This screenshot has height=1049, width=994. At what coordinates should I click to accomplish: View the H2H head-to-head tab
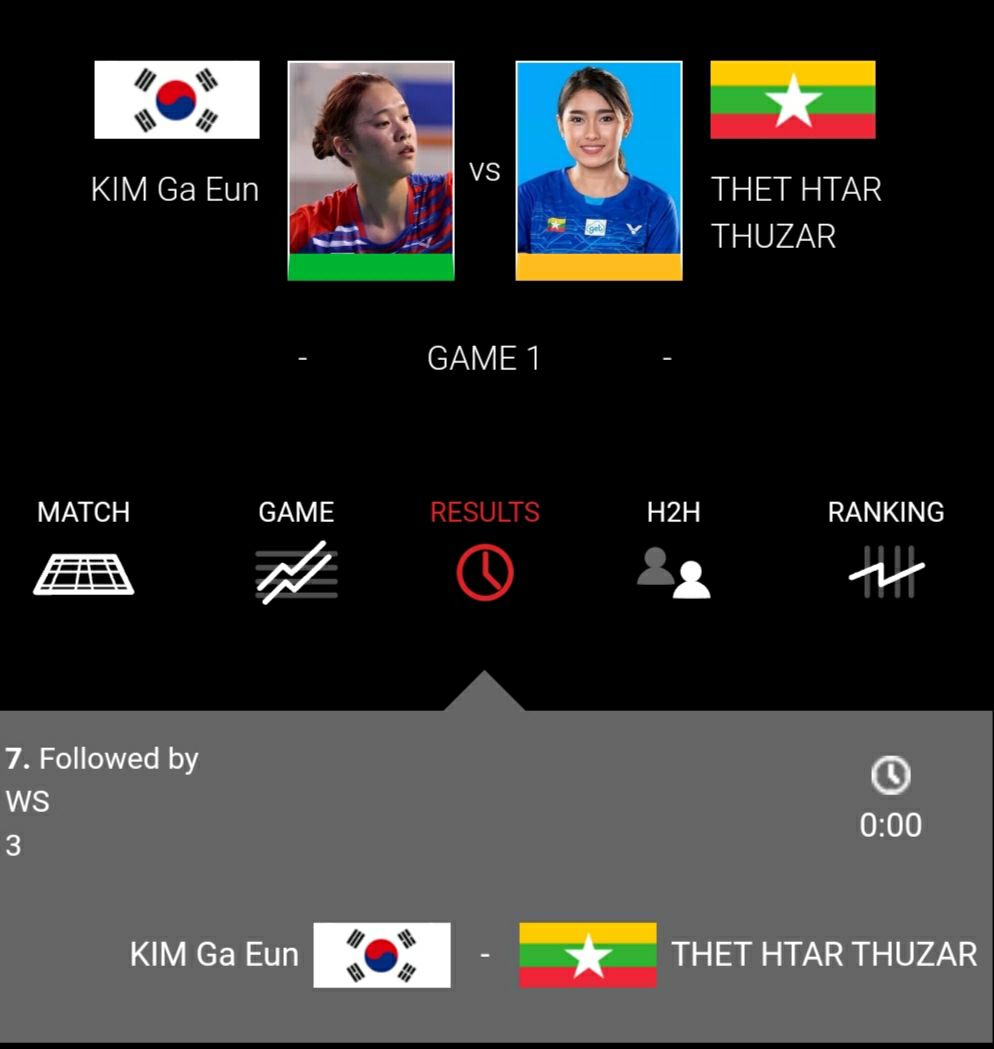click(x=673, y=550)
